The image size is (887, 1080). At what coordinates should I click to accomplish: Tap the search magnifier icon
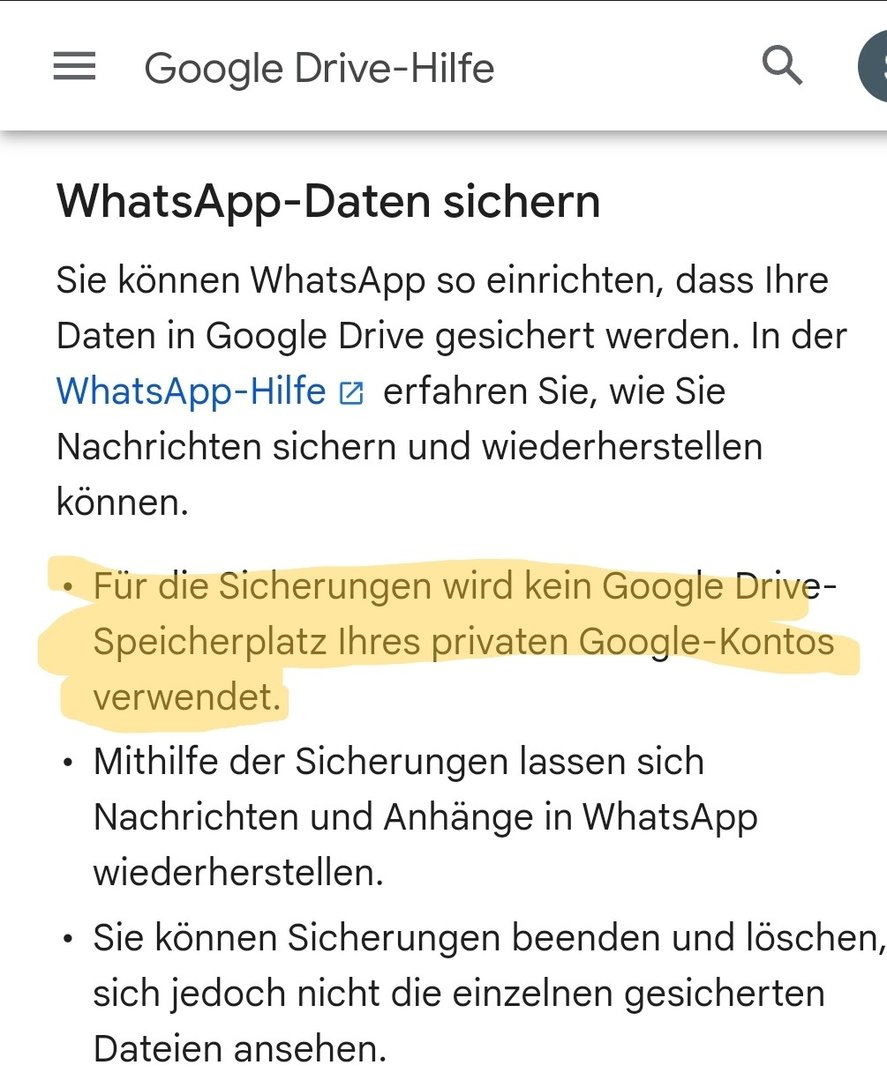[x=781, y=66]
